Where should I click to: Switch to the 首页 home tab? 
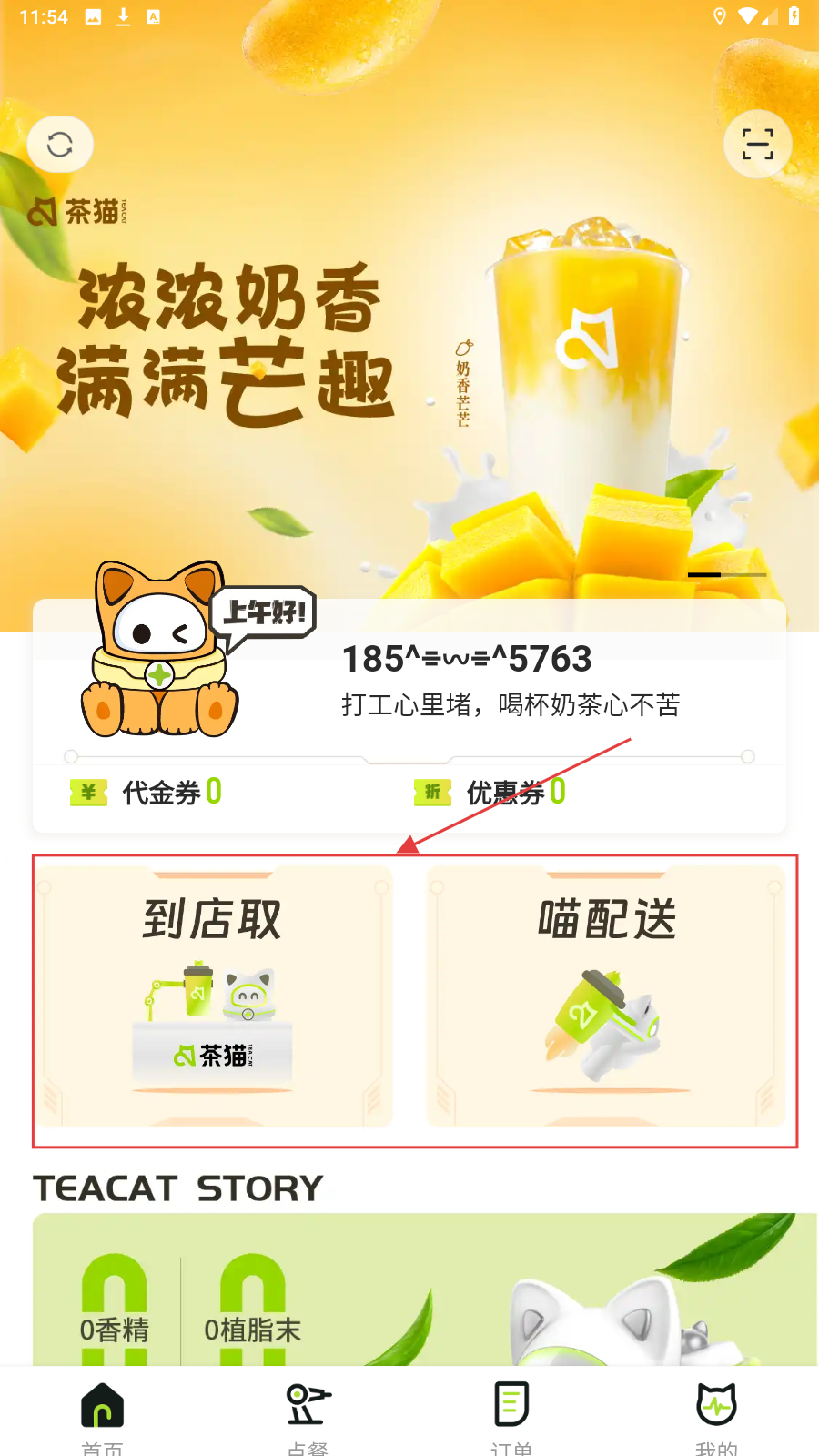point(103,1415)
